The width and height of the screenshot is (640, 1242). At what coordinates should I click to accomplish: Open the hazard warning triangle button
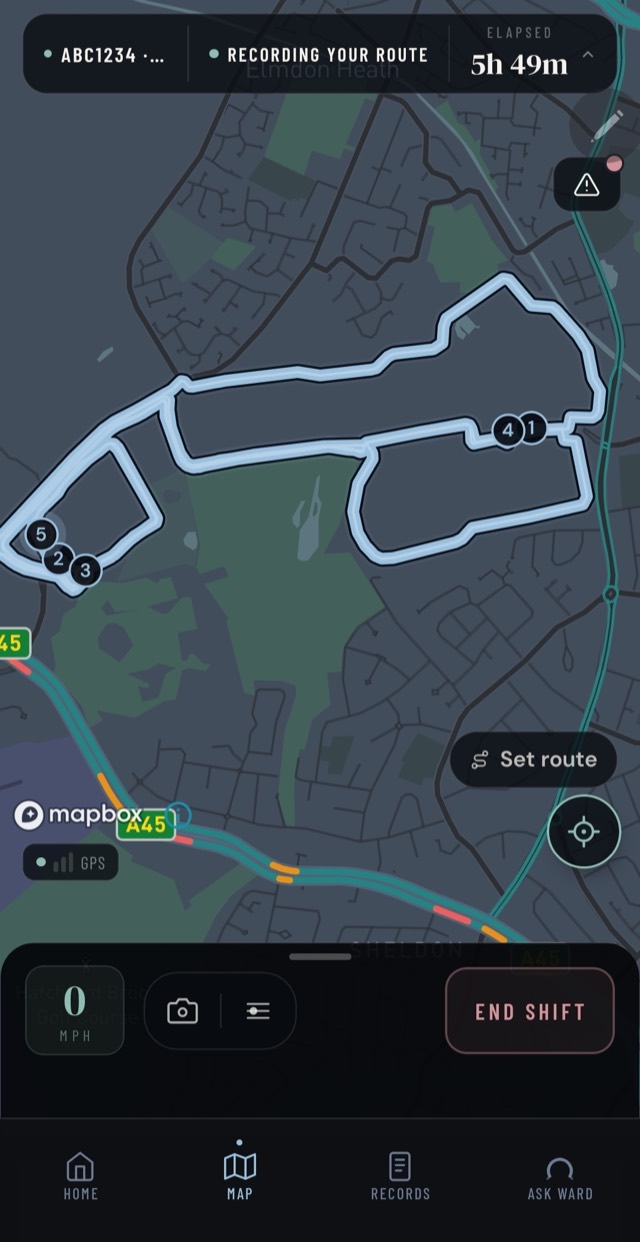[x=586, y=184]
